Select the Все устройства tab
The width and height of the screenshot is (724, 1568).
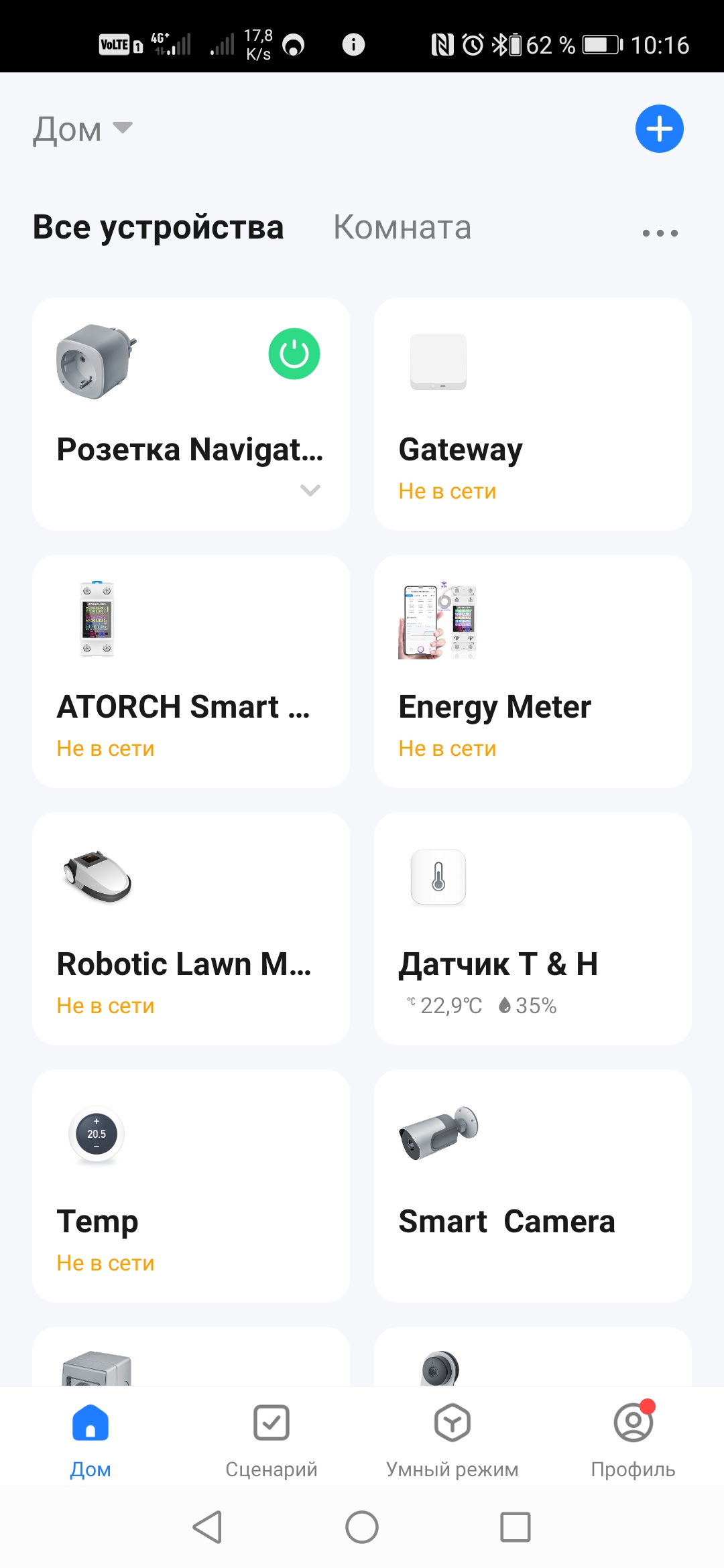pos(158,228)
